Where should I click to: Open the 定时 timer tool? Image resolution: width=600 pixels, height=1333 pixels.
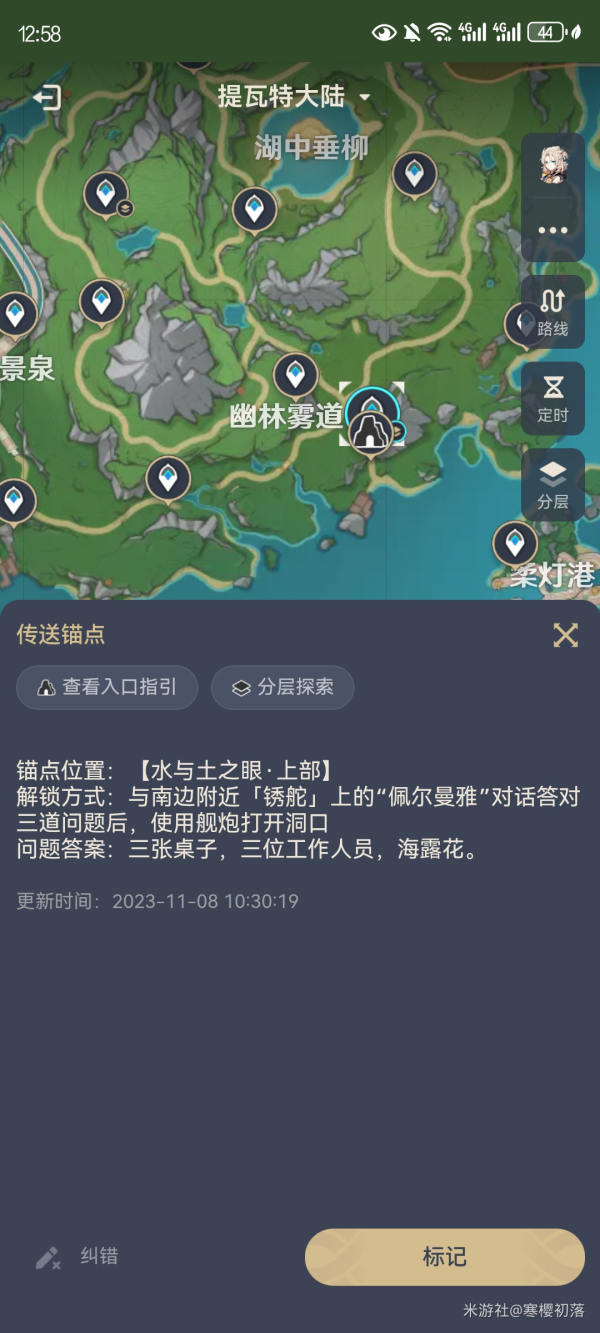point(553,398)
